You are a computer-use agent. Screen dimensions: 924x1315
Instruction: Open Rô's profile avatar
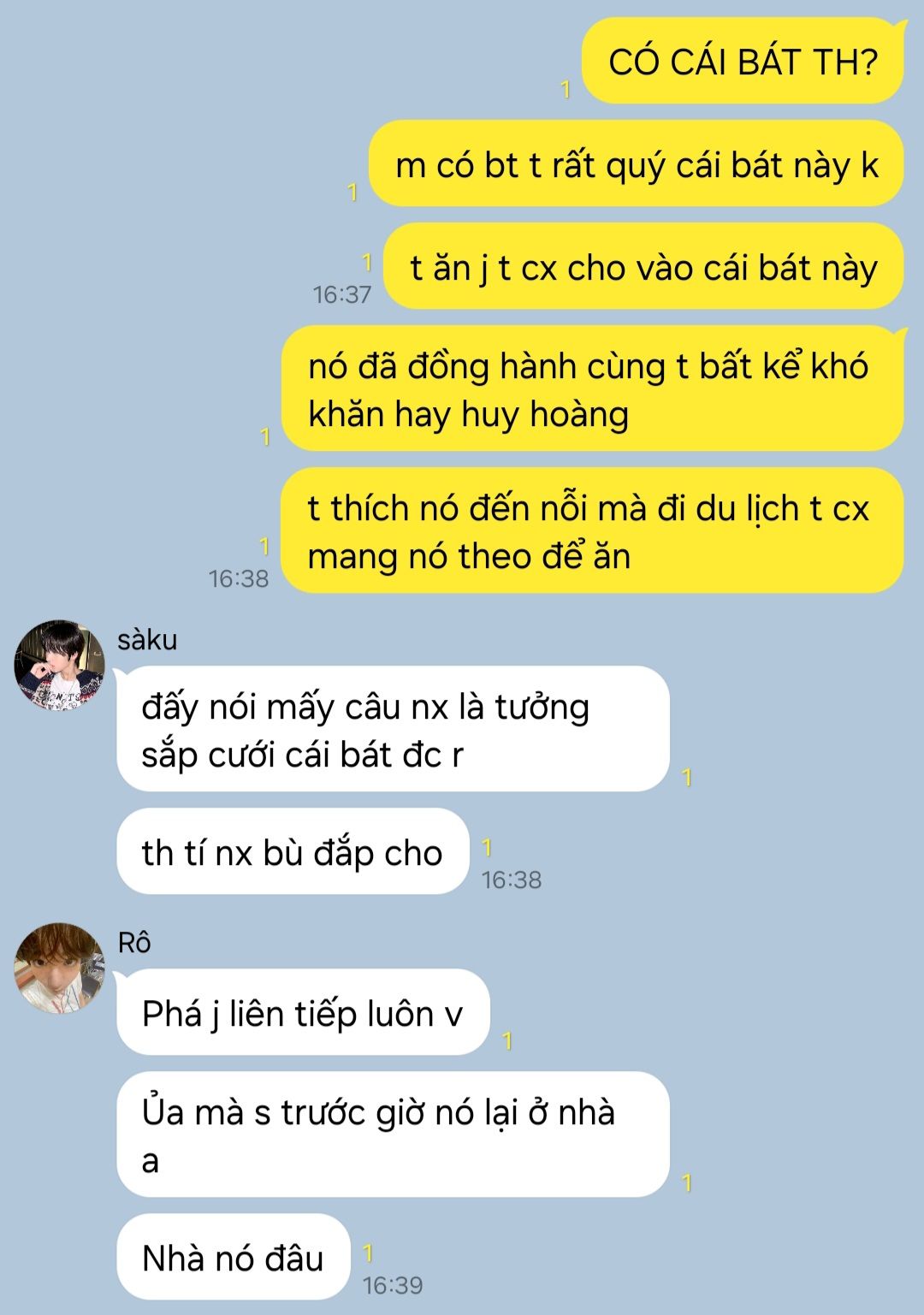(59, 968)
